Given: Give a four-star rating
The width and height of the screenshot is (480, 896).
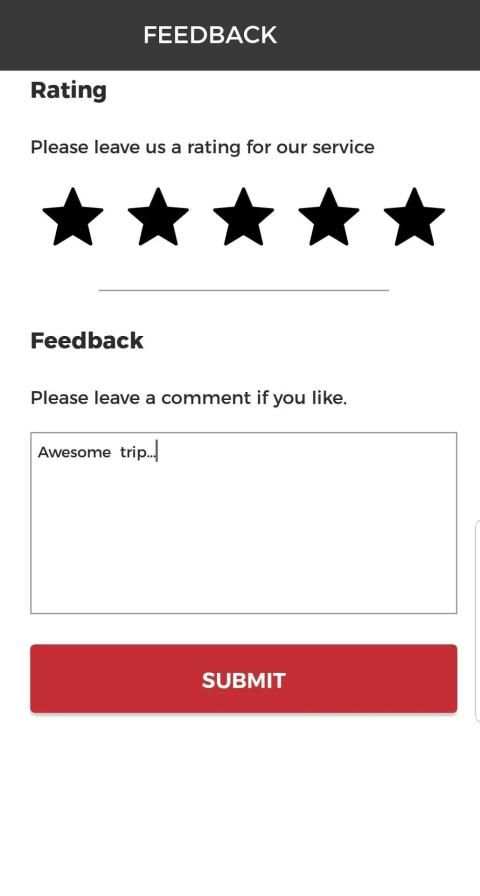Looking at the screenshot, I should pyautogui.click(x=329, y=217).
